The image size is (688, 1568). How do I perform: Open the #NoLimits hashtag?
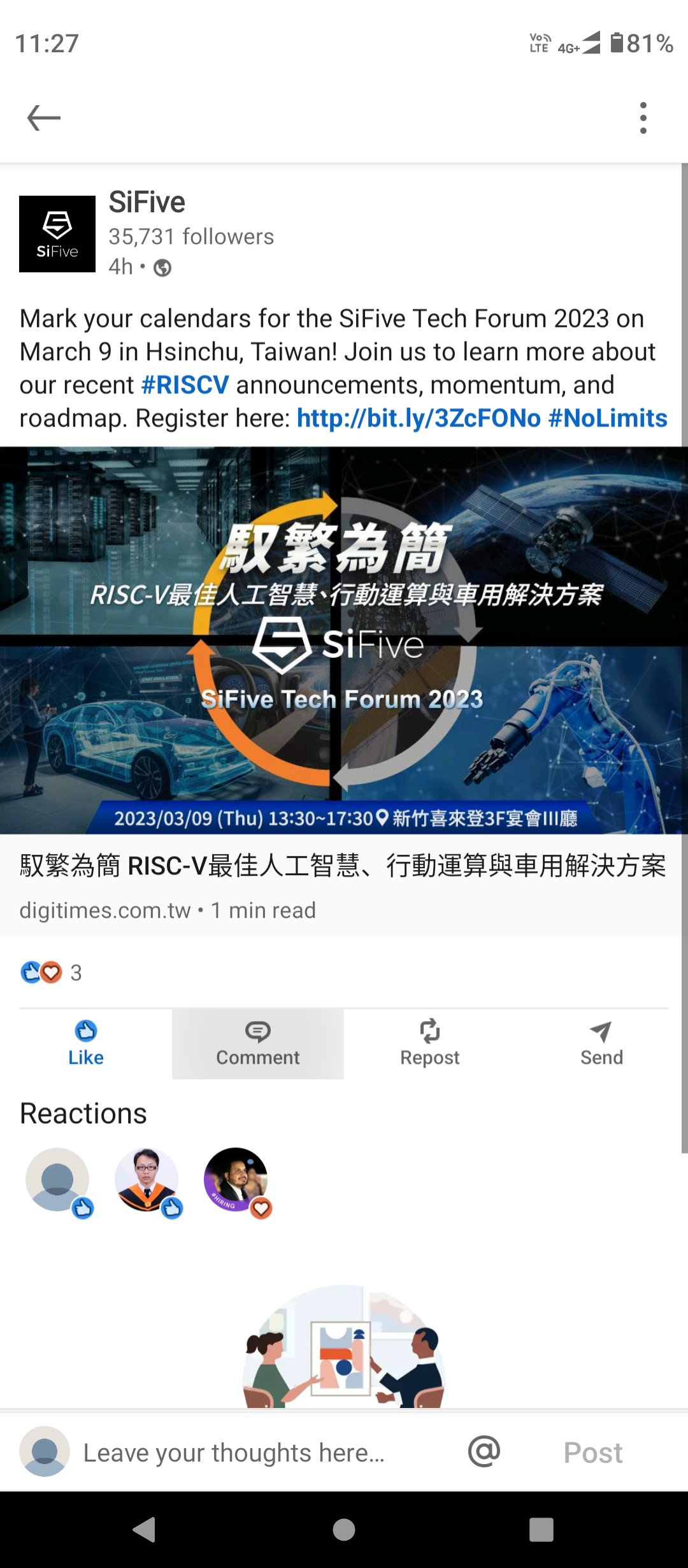click(607, 419)
